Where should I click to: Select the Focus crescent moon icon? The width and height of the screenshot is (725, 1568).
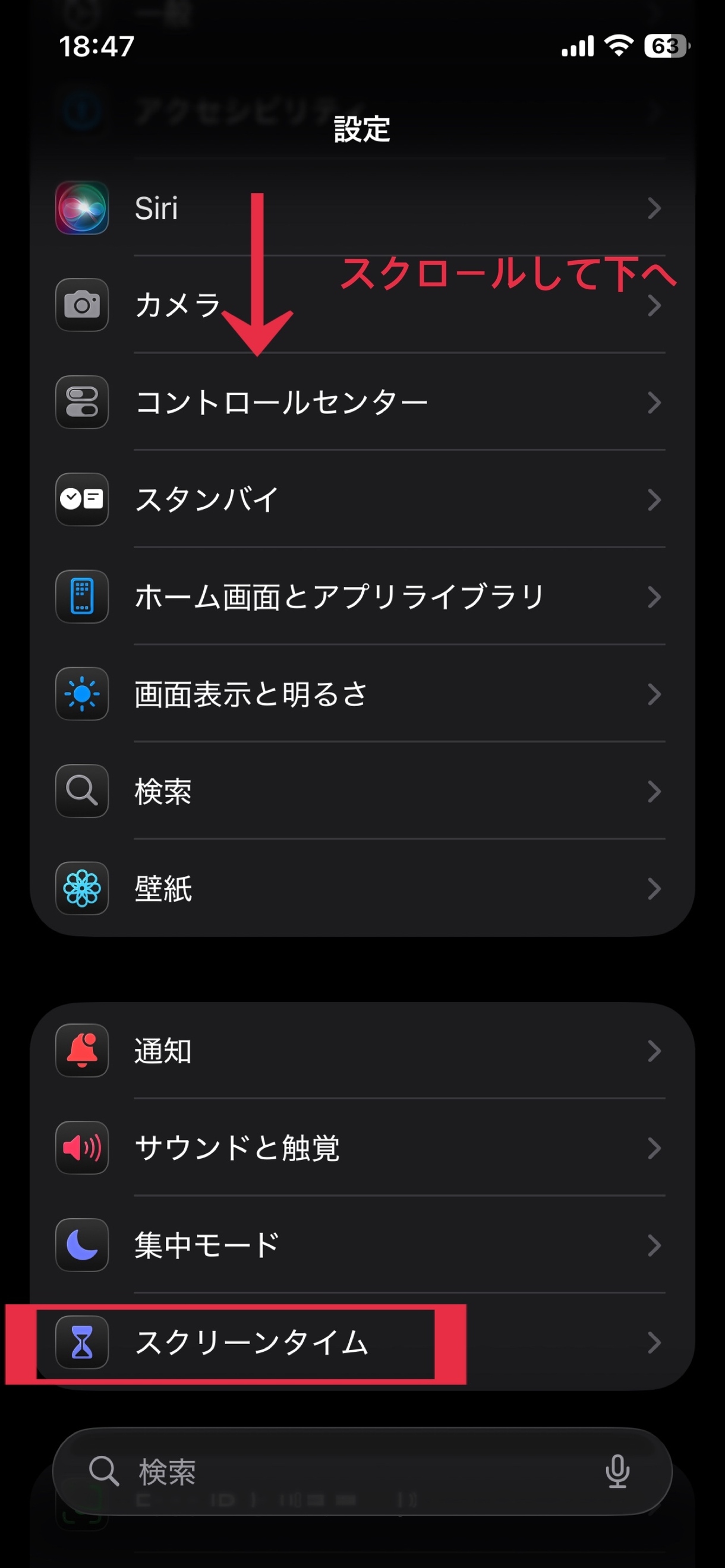pos(81,1246)
